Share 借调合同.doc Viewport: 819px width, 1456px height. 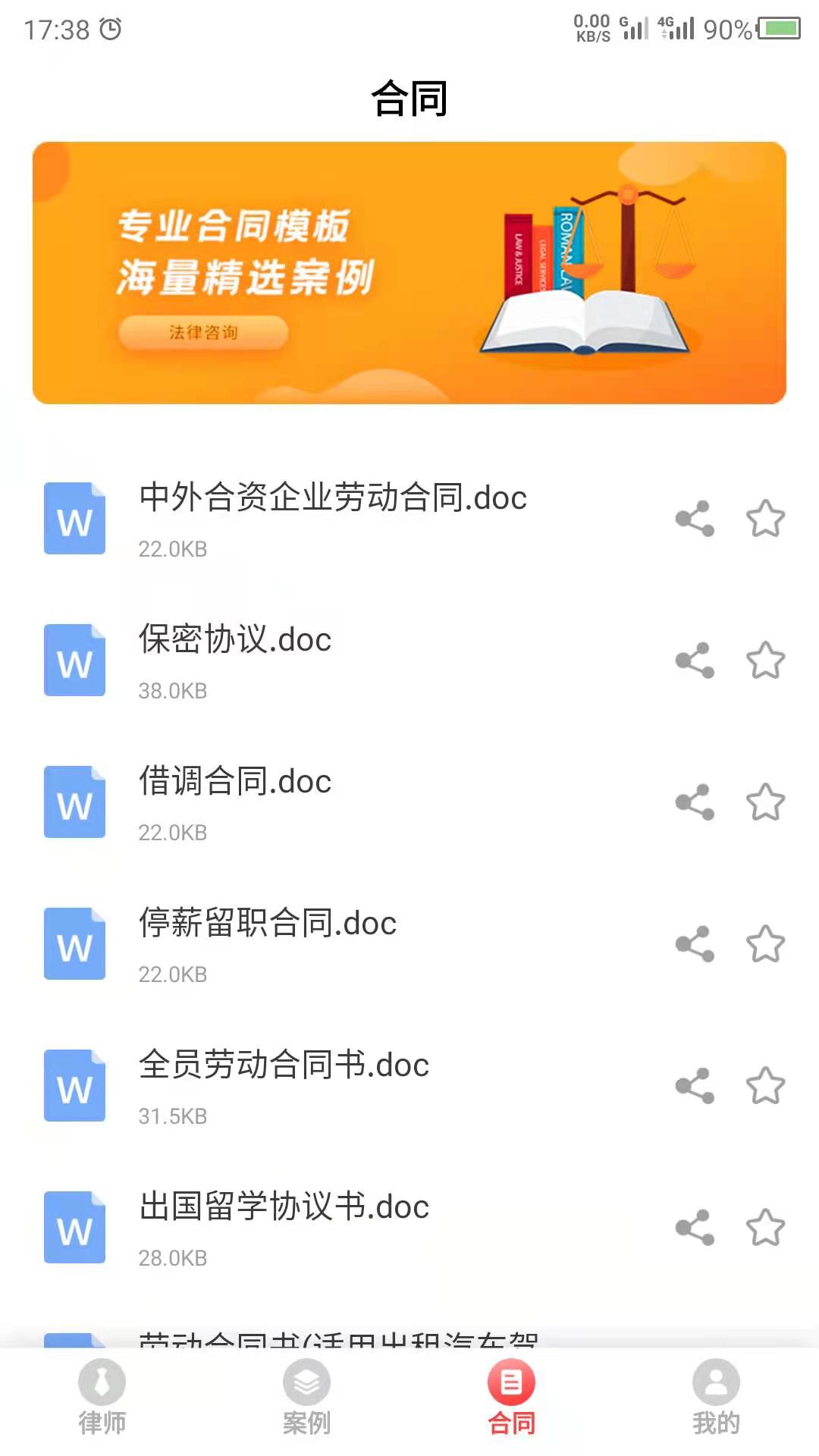[x=695, y=802]
